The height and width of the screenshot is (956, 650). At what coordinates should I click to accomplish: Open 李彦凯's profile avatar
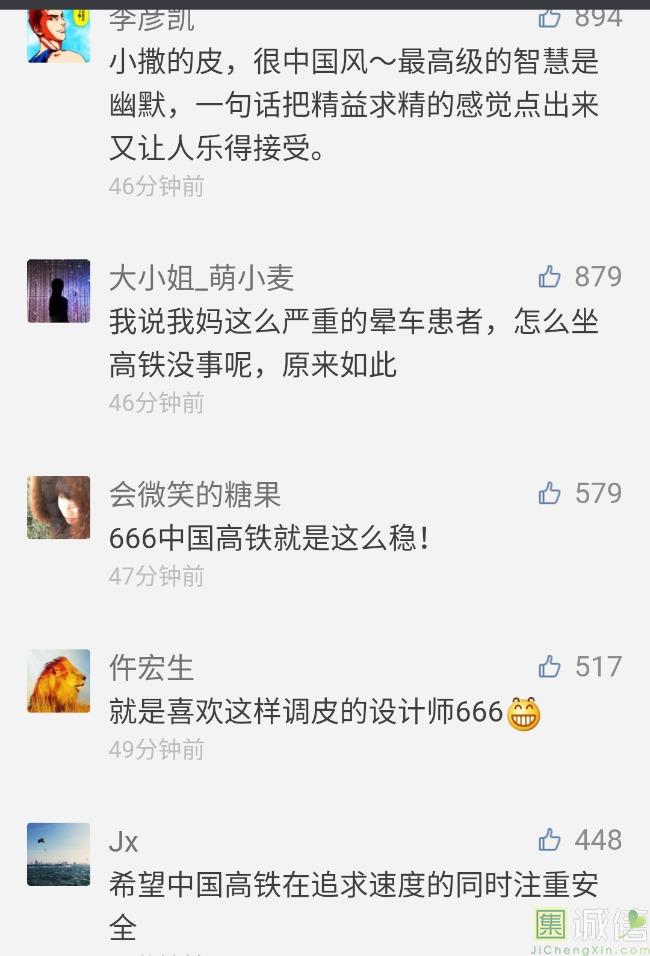click(x=58, y=34)
